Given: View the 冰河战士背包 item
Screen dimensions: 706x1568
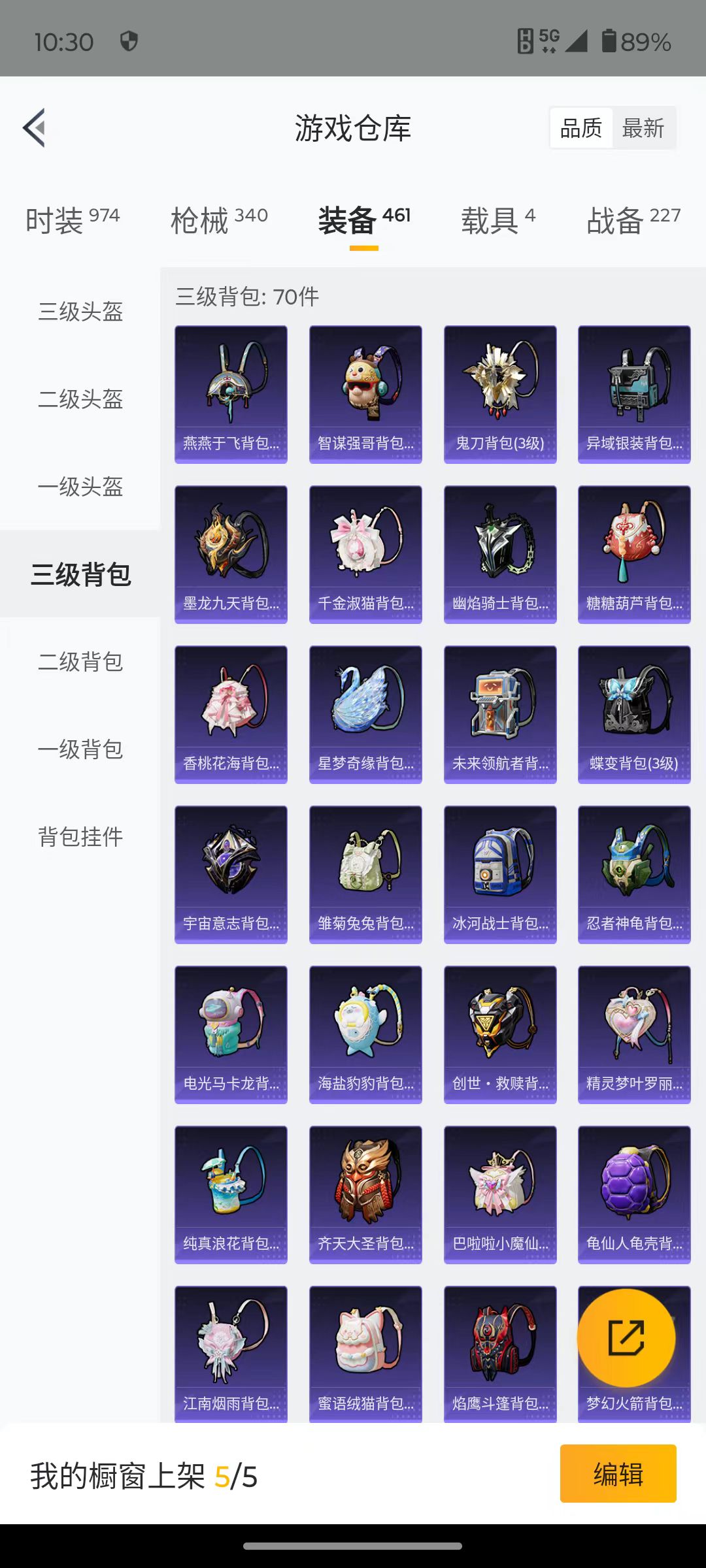Looking at the screenshot, I should point(500,875).
